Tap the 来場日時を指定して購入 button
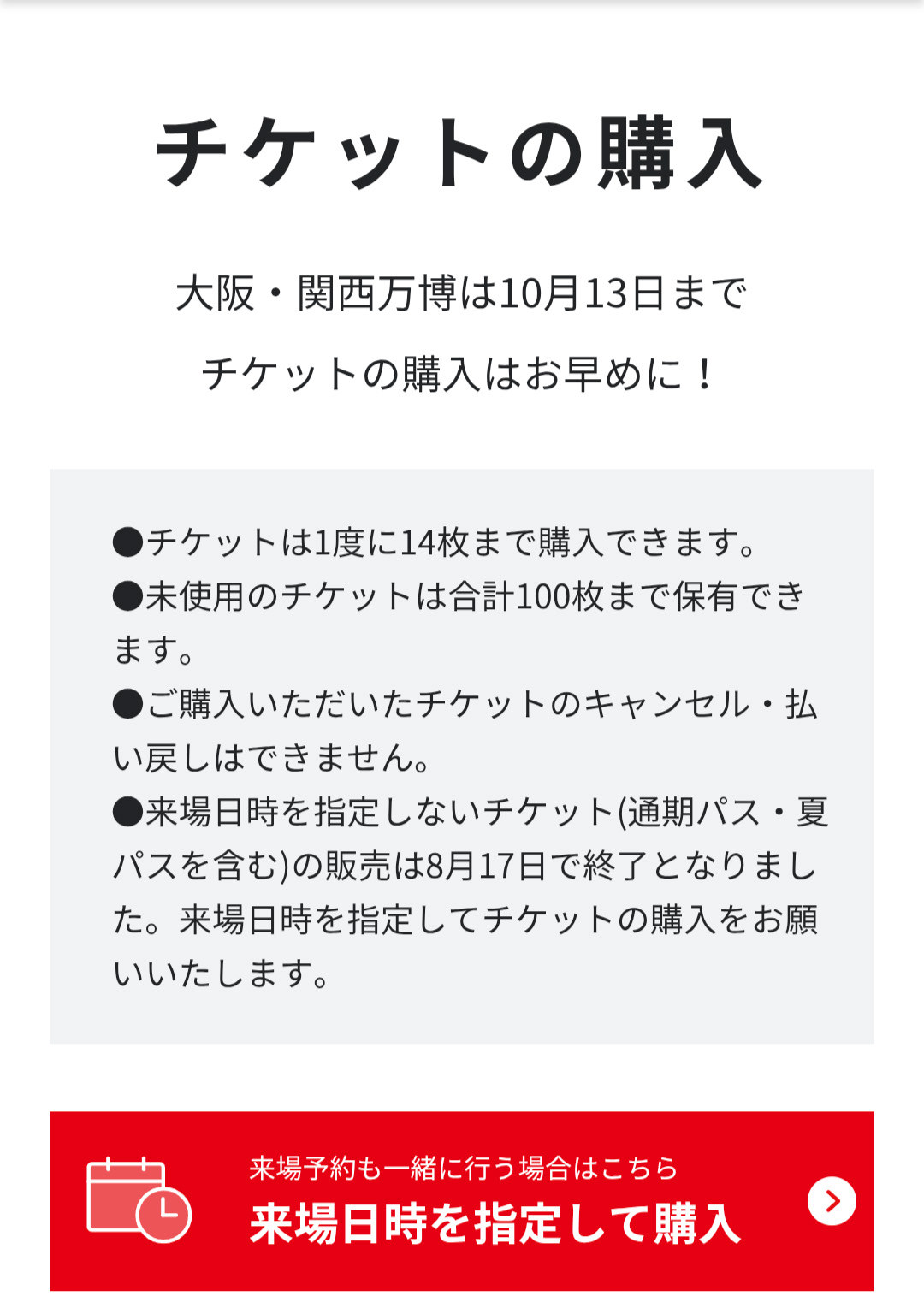 pos(462,1200)
